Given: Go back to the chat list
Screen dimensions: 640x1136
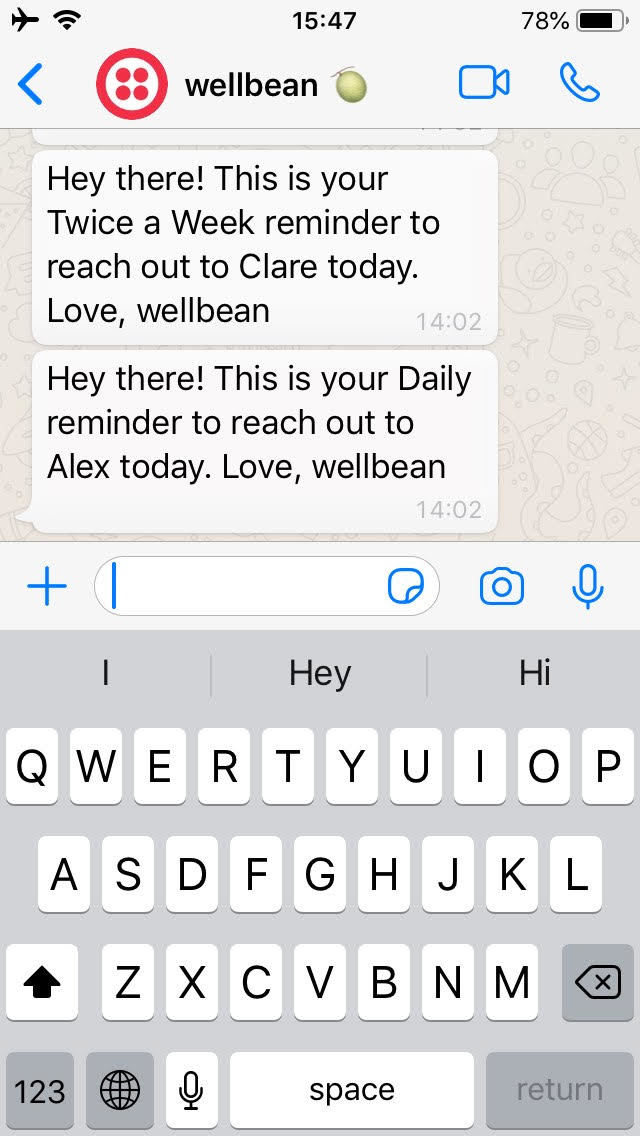Looking at the screenshot, I should (30, 85).
